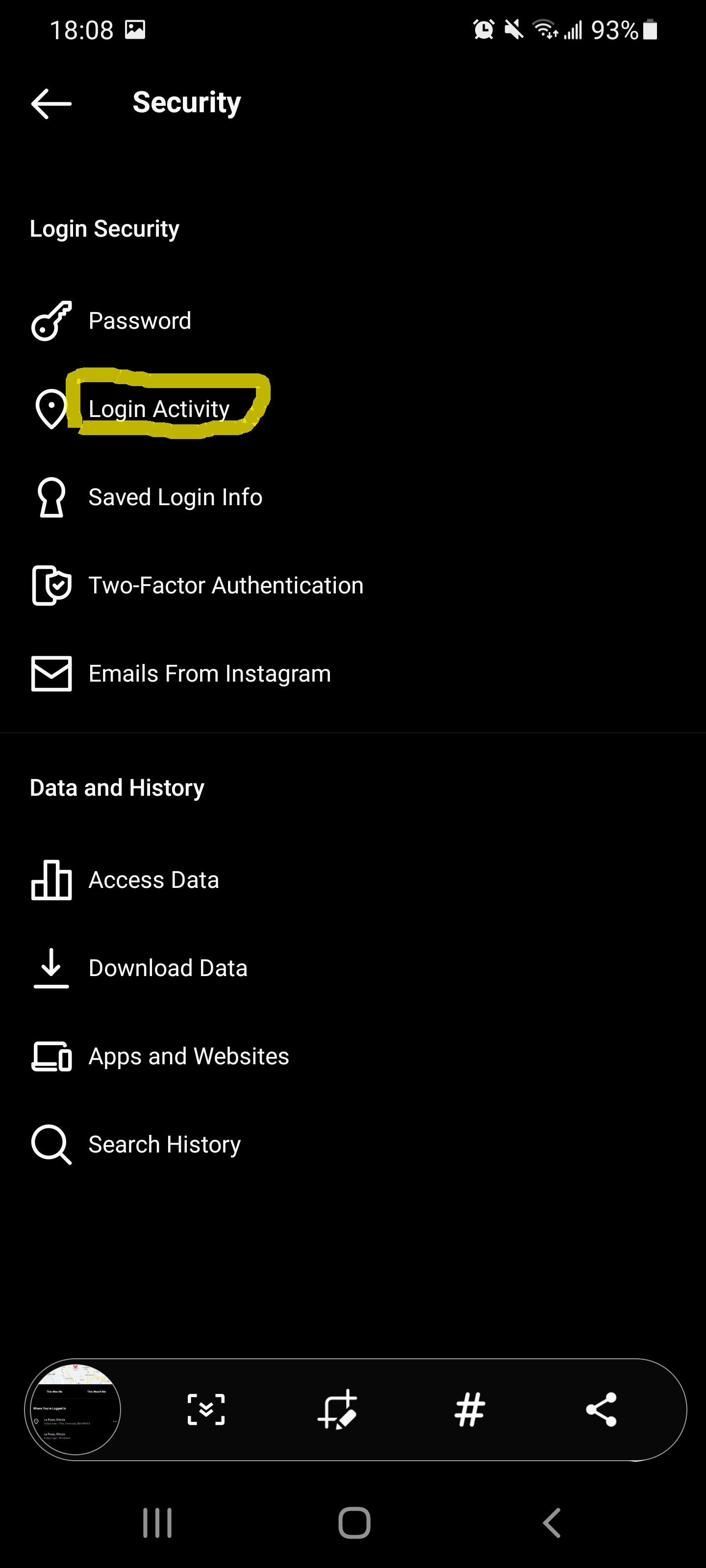Tap the Download Data arrow icon
The image size is (706, 1568).
tap(51, 967)
